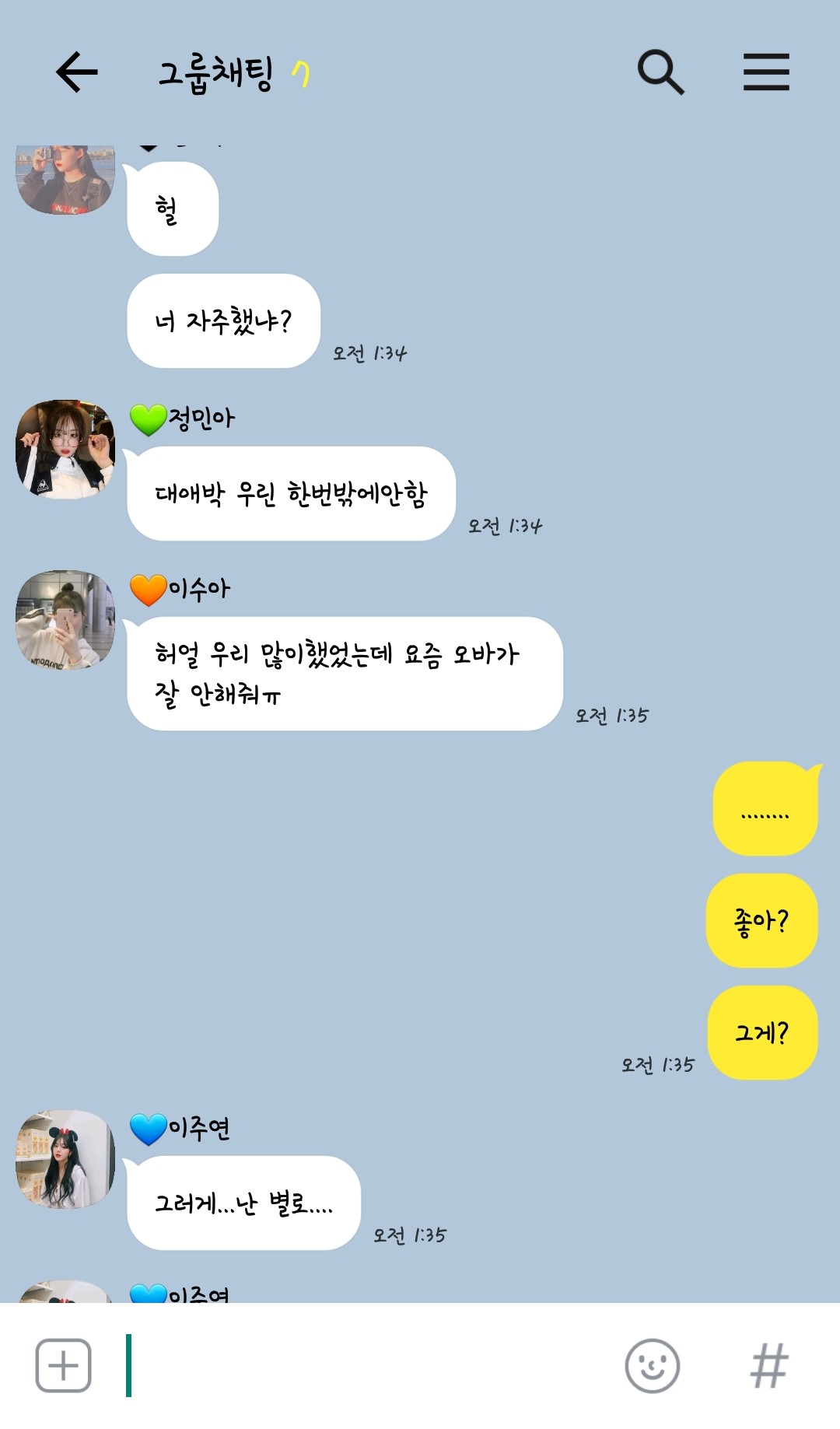
Task: Go back from the group chat
Action: click(x=76, y=72)
